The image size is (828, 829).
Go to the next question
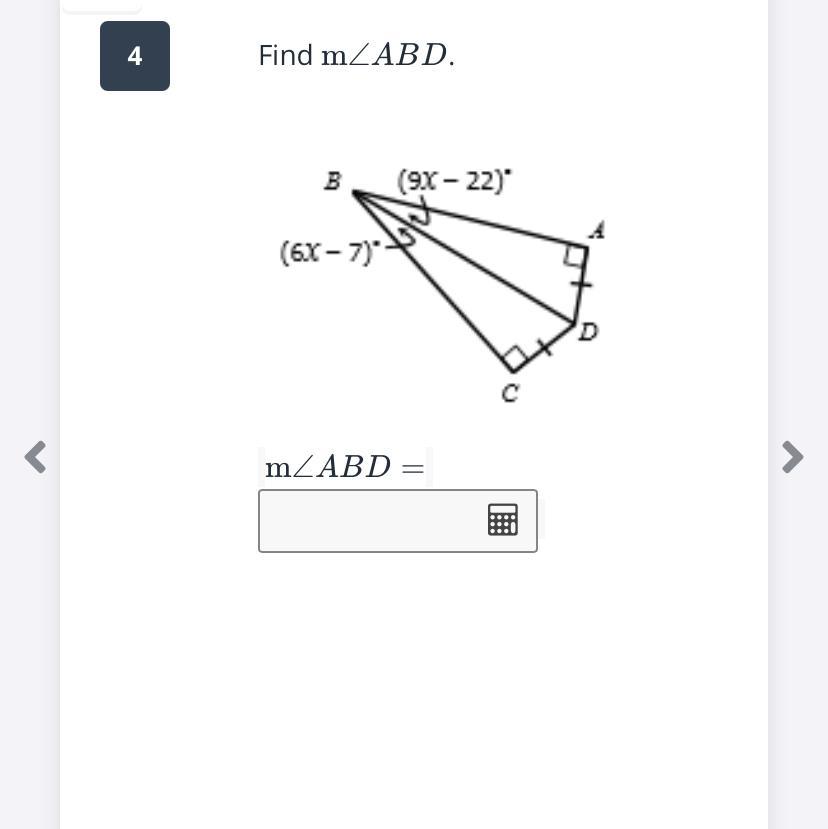tap(792, 457)
